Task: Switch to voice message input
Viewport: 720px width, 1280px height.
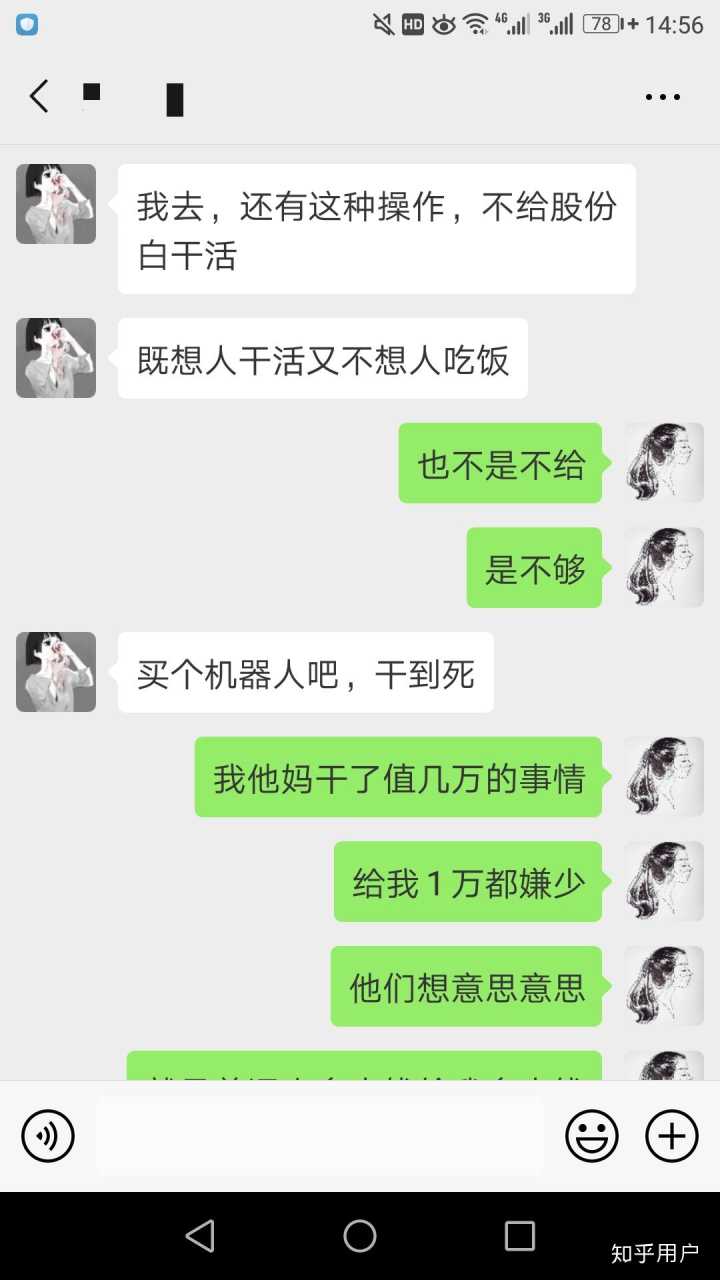Action: click(x=48, y=1136)
